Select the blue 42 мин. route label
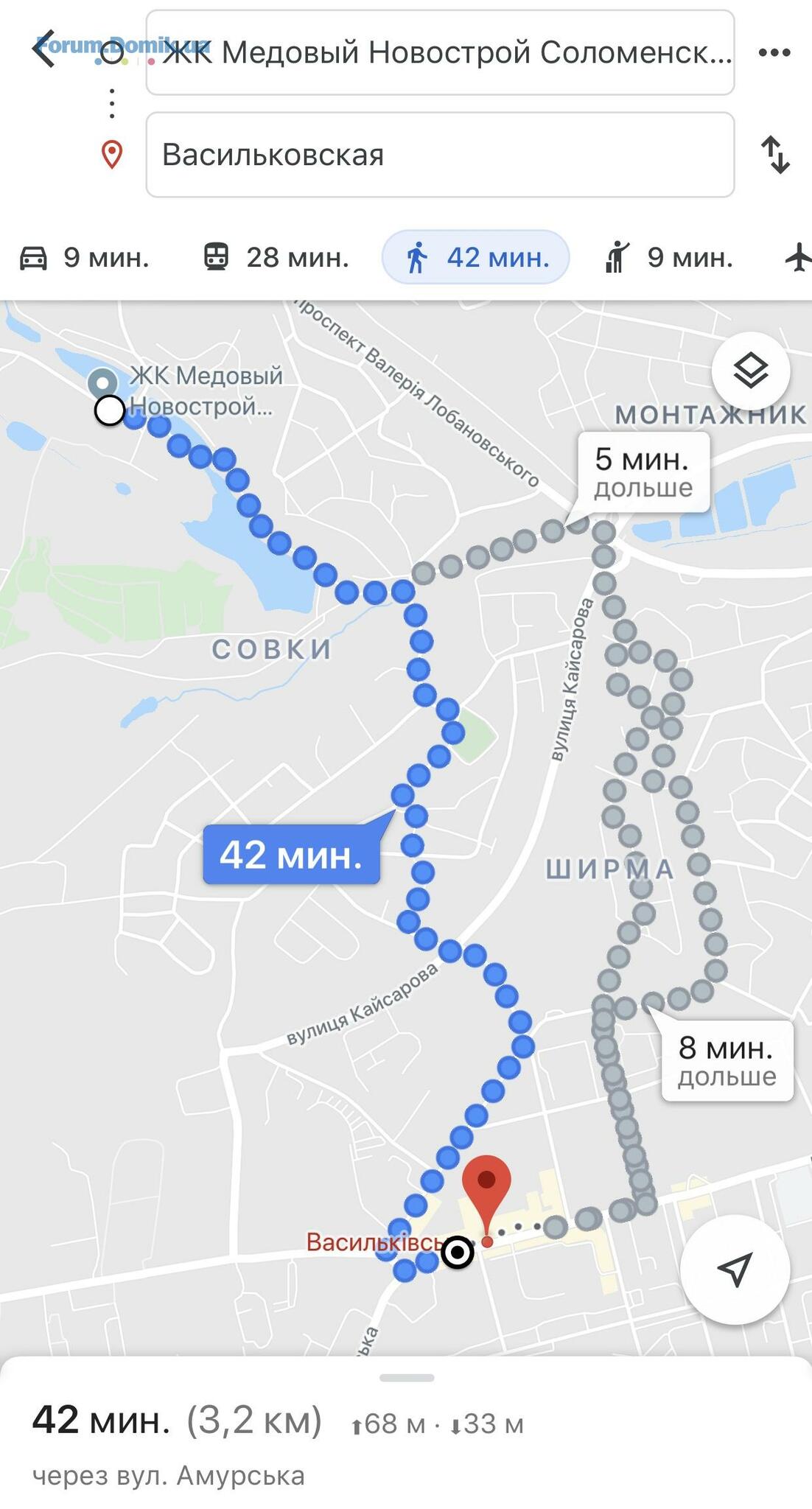The width and height of the screenshot is (812, 1509). tap(291, 855)
